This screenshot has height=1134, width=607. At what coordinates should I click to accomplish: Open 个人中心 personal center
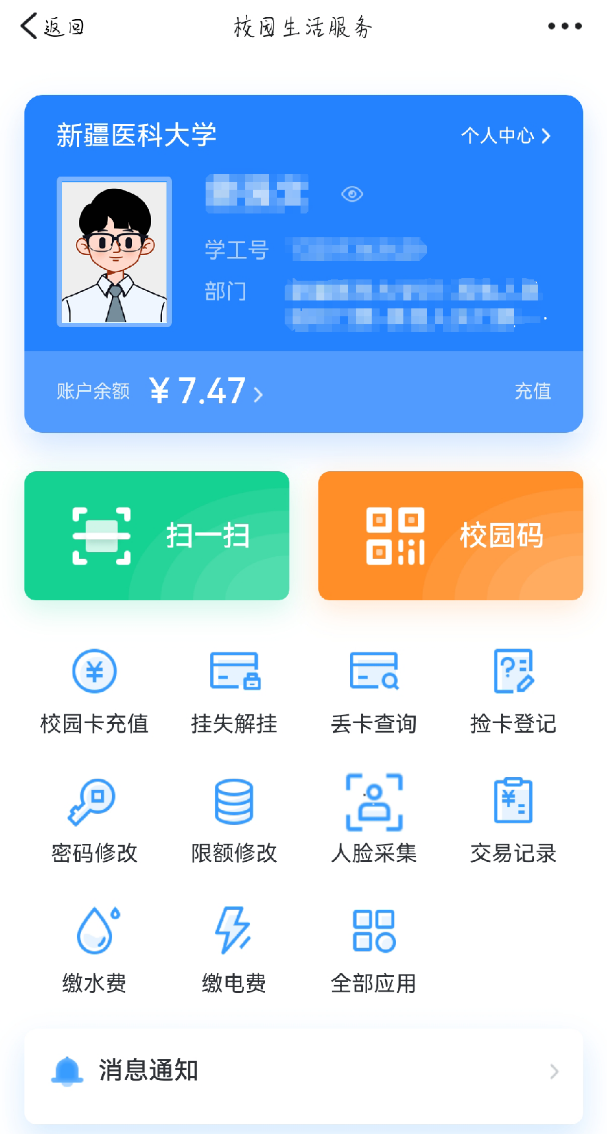[505, 136]
